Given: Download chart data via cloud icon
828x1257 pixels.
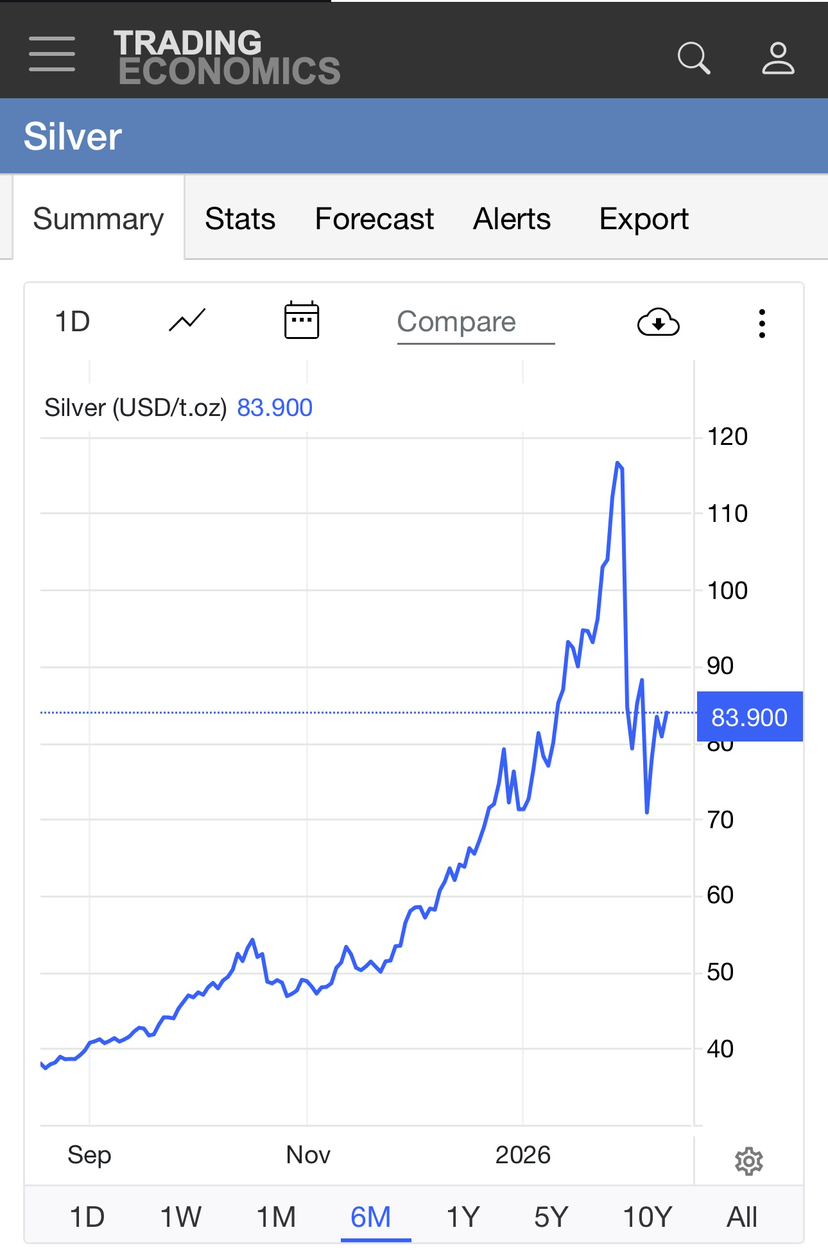Looking at the screenshot, I should (658, 322).
